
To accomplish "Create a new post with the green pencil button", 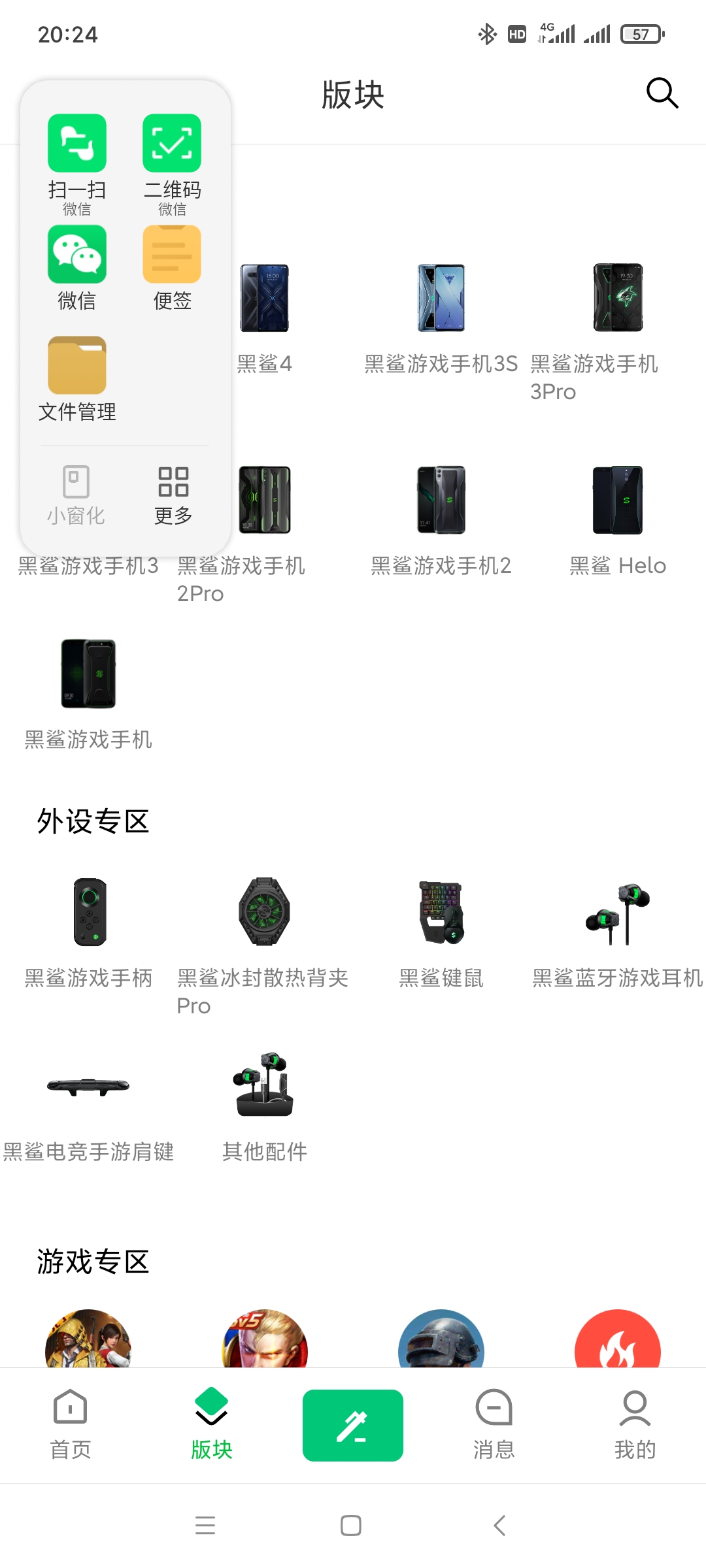I will tap(353, 1425).
